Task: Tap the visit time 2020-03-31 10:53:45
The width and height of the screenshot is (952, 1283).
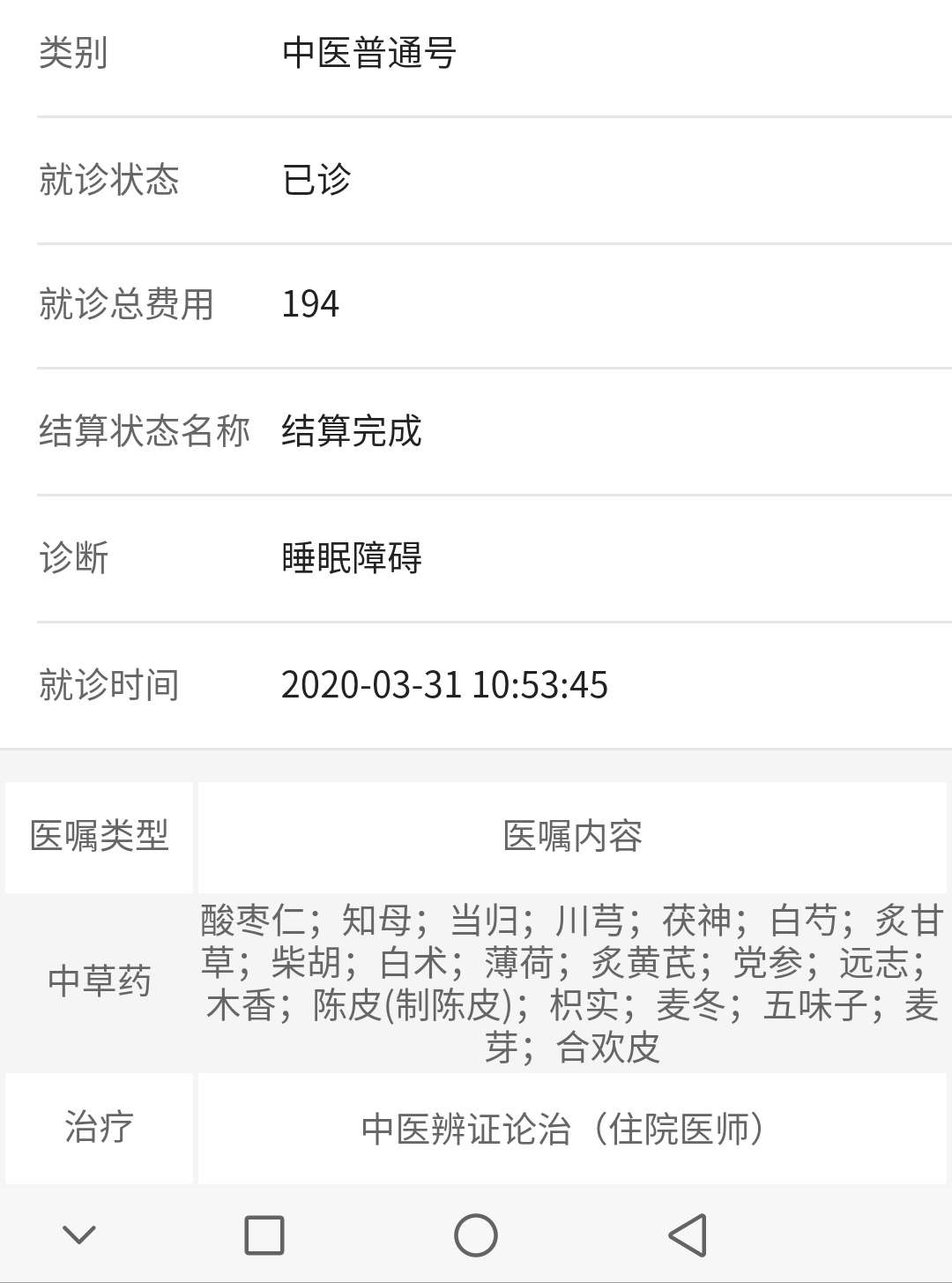Action: point(445,684)
